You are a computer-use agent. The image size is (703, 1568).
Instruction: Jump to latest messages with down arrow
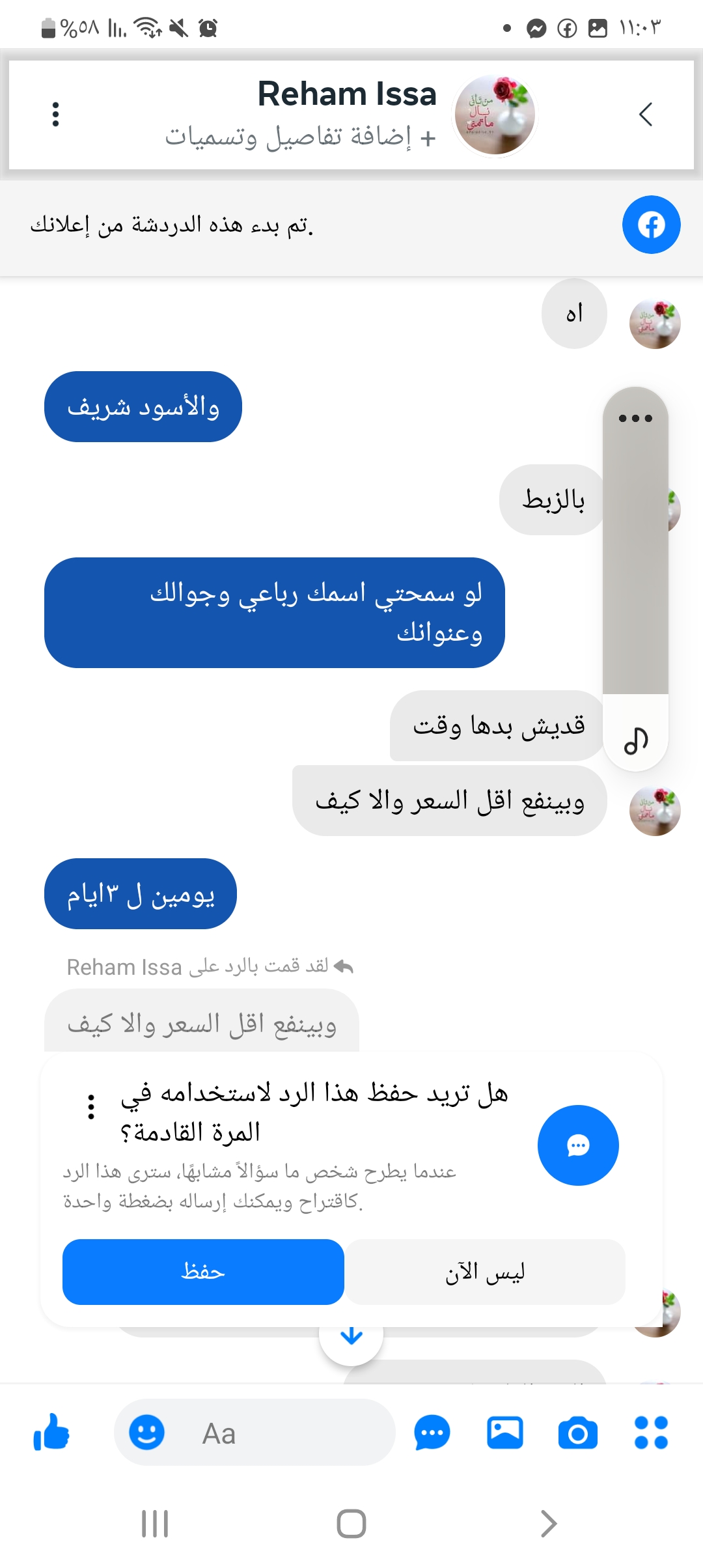pyautogui.click(x=351, y=1337)
